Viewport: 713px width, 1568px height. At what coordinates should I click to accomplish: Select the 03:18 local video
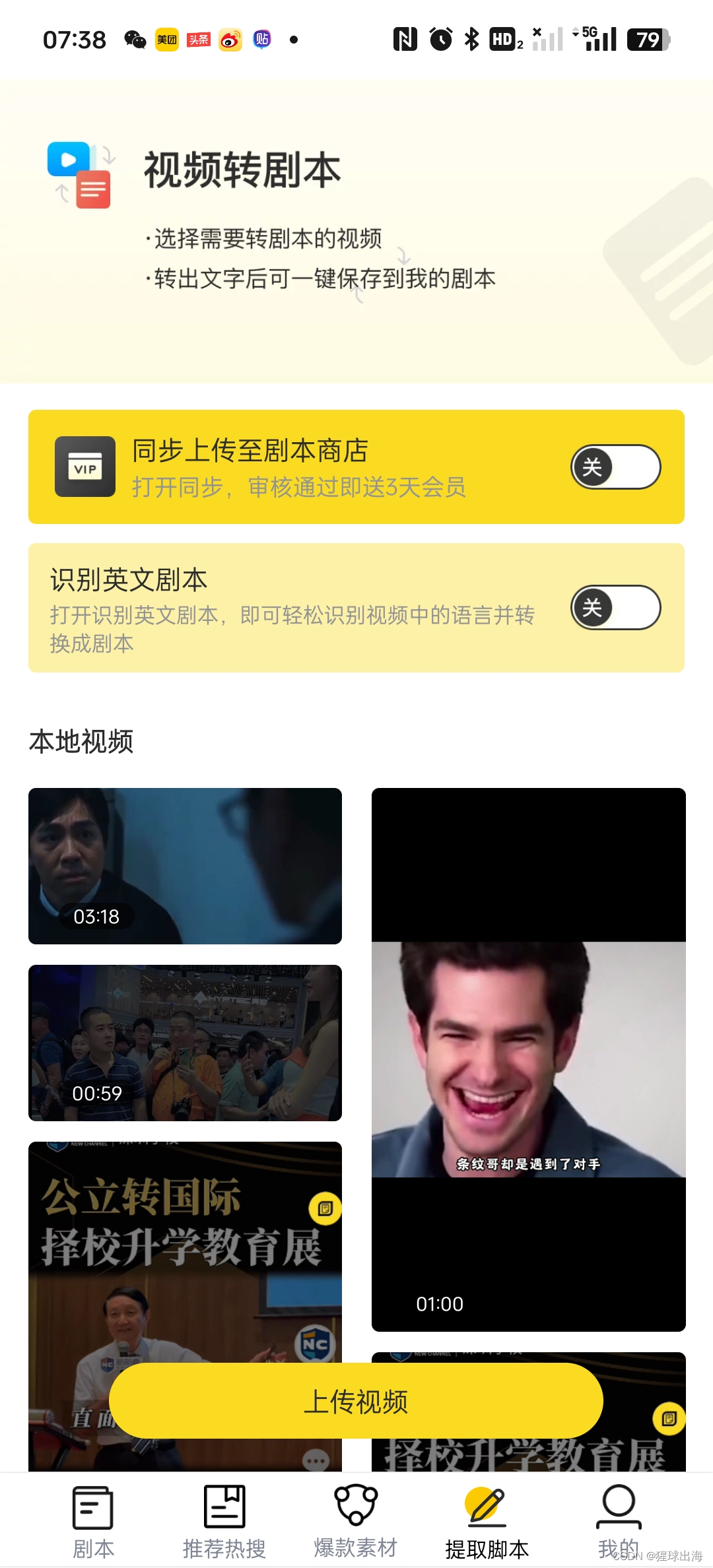click(x=185, y=866)
